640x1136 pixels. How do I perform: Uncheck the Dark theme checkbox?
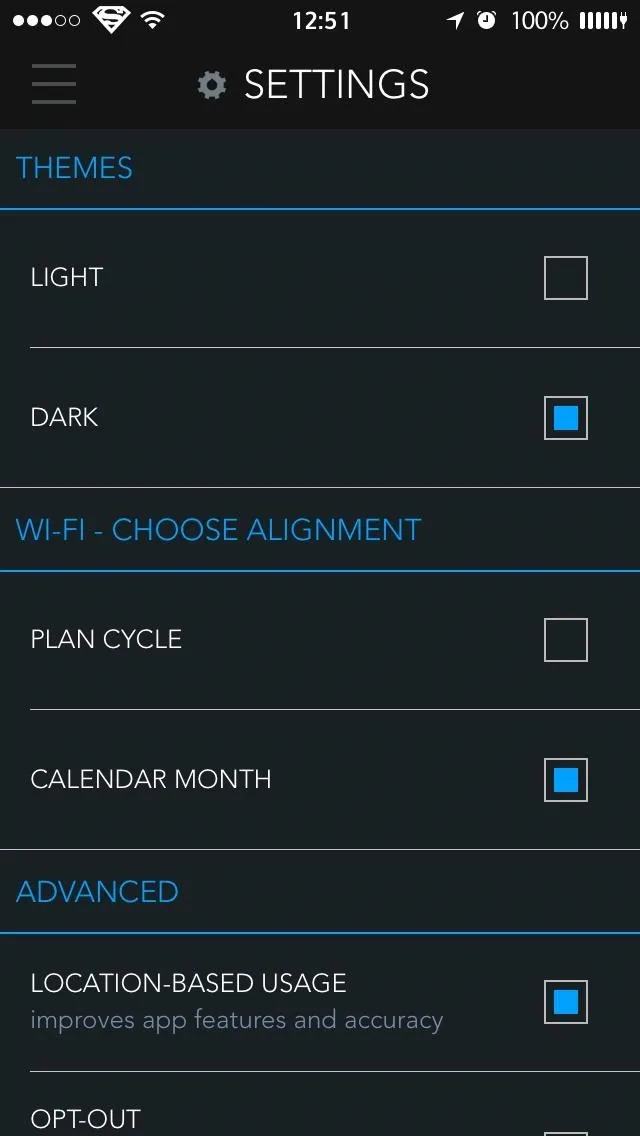pyautogui.click(x=565, y=418)
